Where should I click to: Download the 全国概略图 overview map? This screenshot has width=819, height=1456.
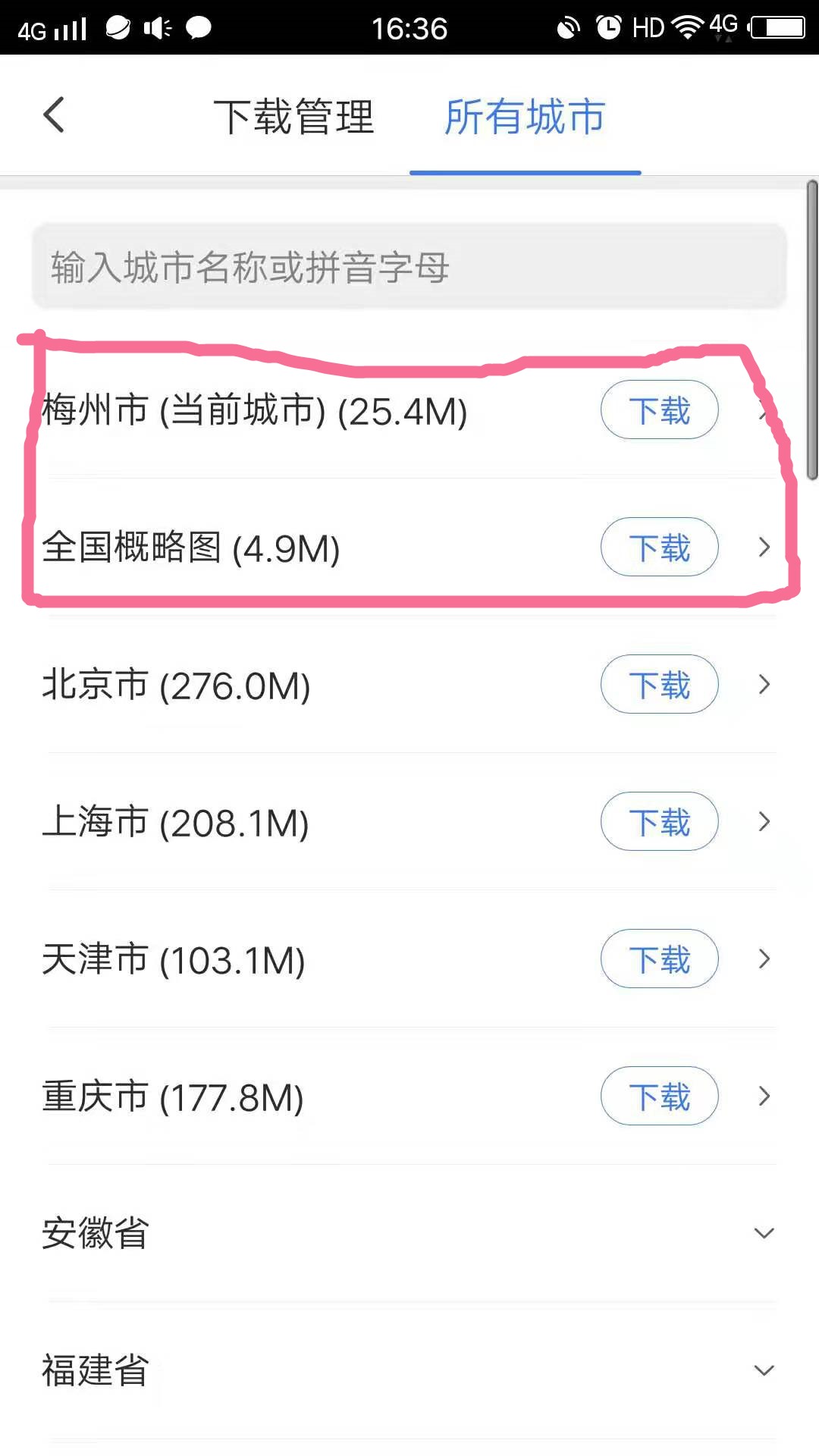pyautogui.click(x=659, y=548)
